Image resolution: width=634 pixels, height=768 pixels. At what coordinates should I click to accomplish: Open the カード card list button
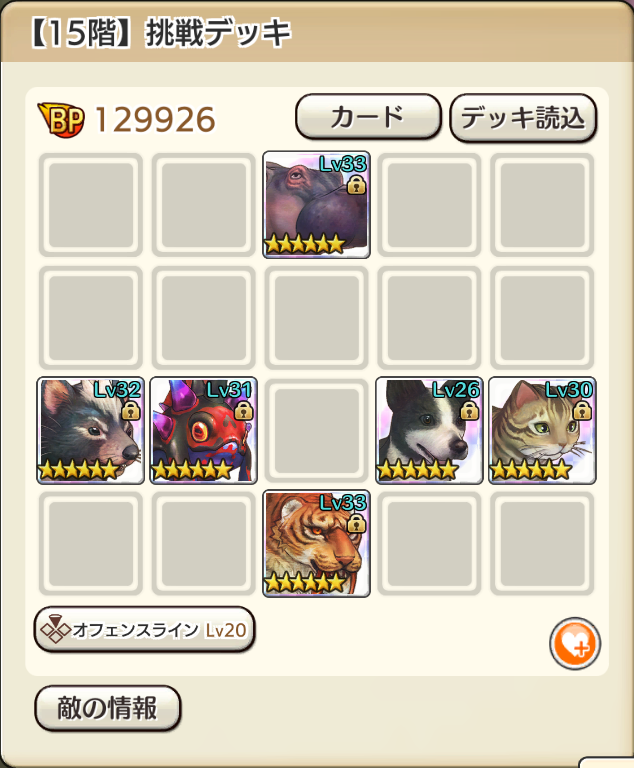tap(368, 117)
